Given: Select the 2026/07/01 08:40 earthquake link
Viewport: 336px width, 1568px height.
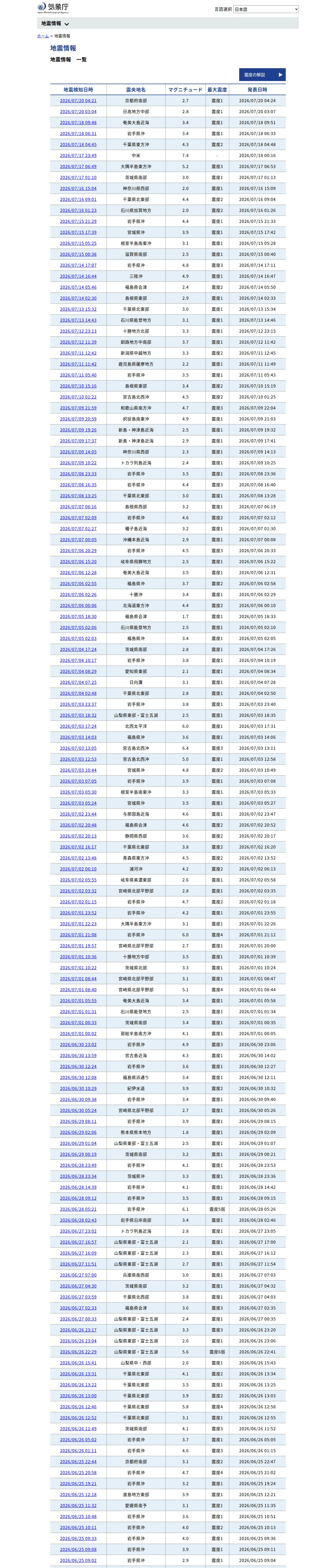Looking at the screenshot, I should (78, 990).
